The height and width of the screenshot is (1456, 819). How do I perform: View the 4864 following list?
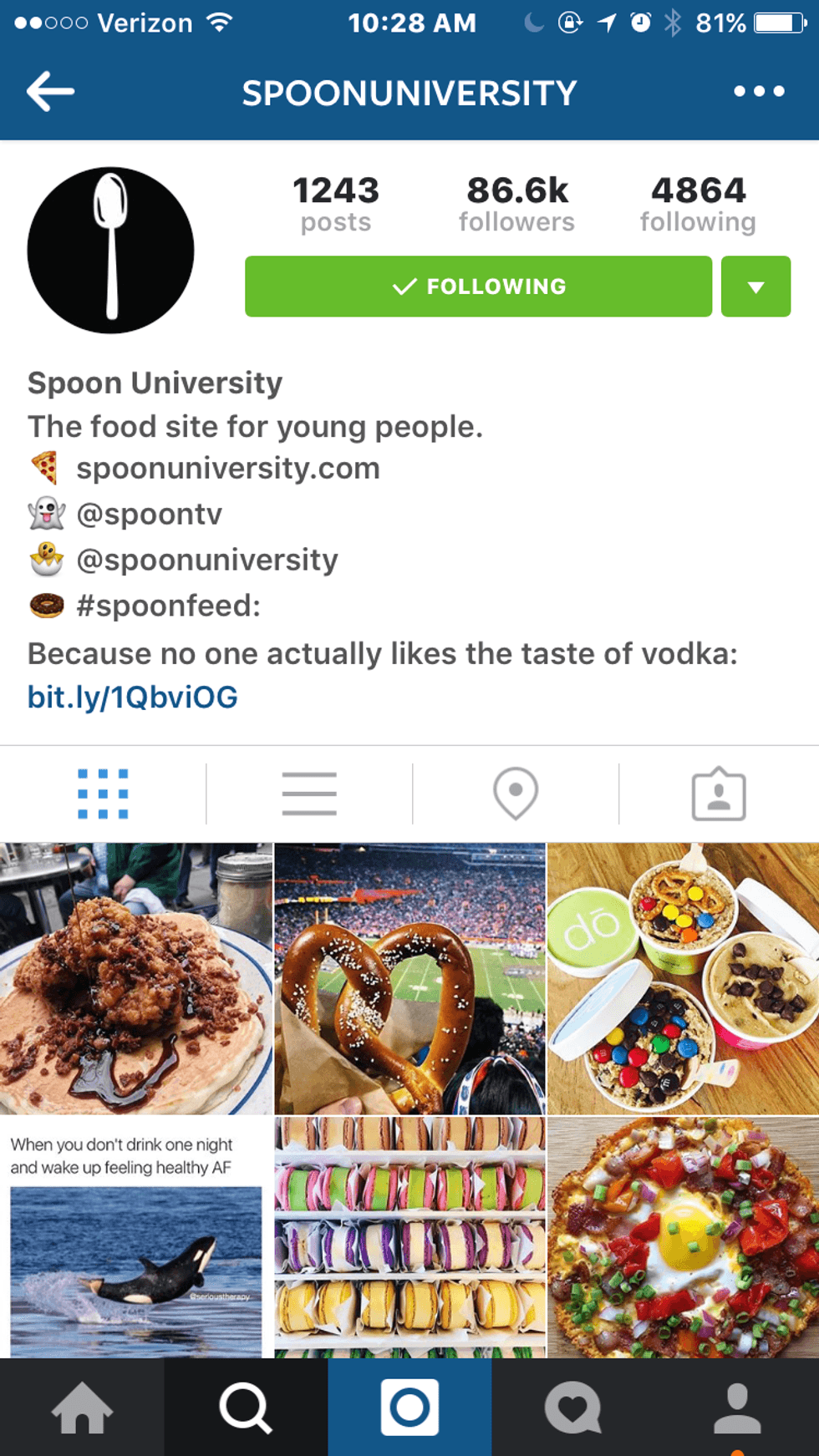pos(698,204)
